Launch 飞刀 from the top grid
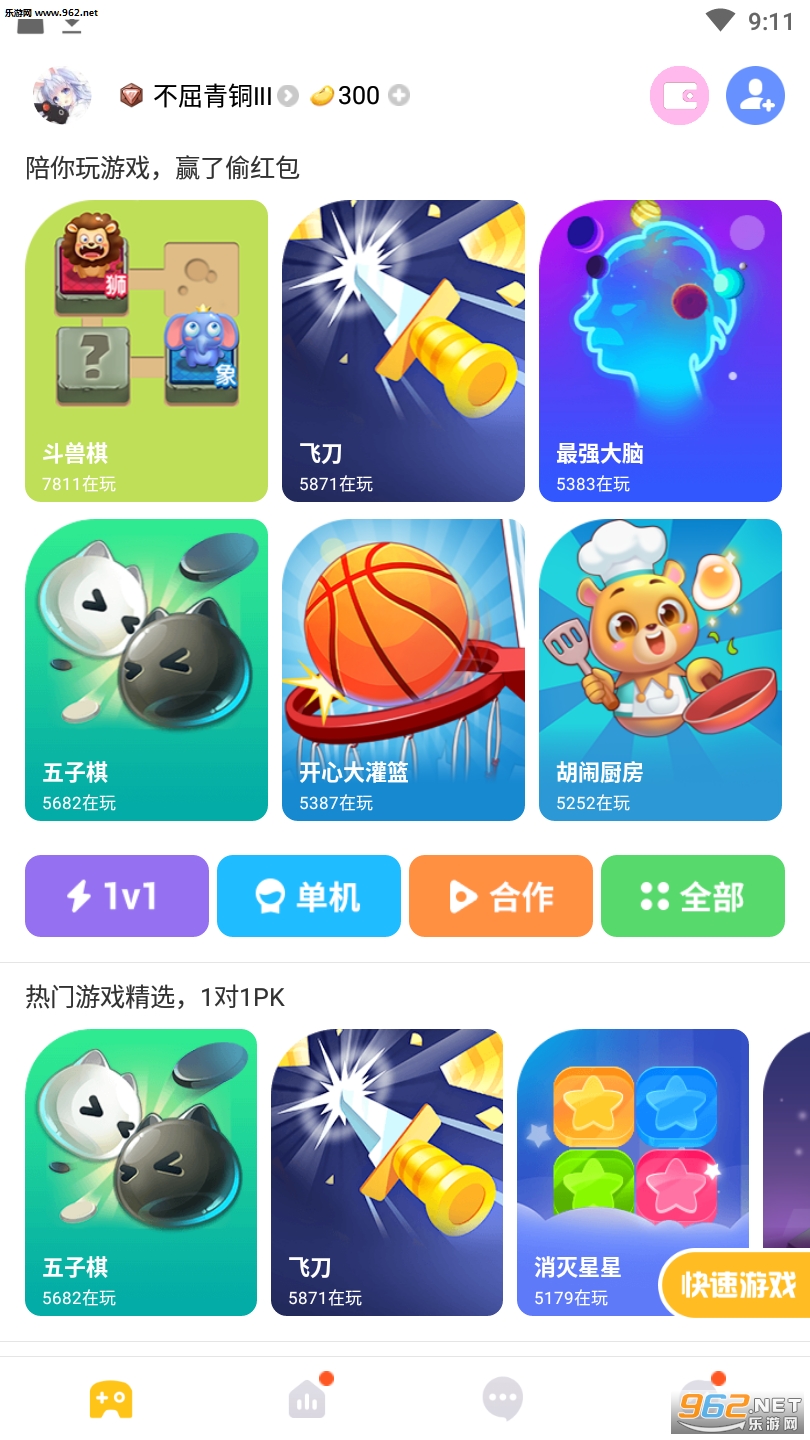 click(x=403, y=351)
